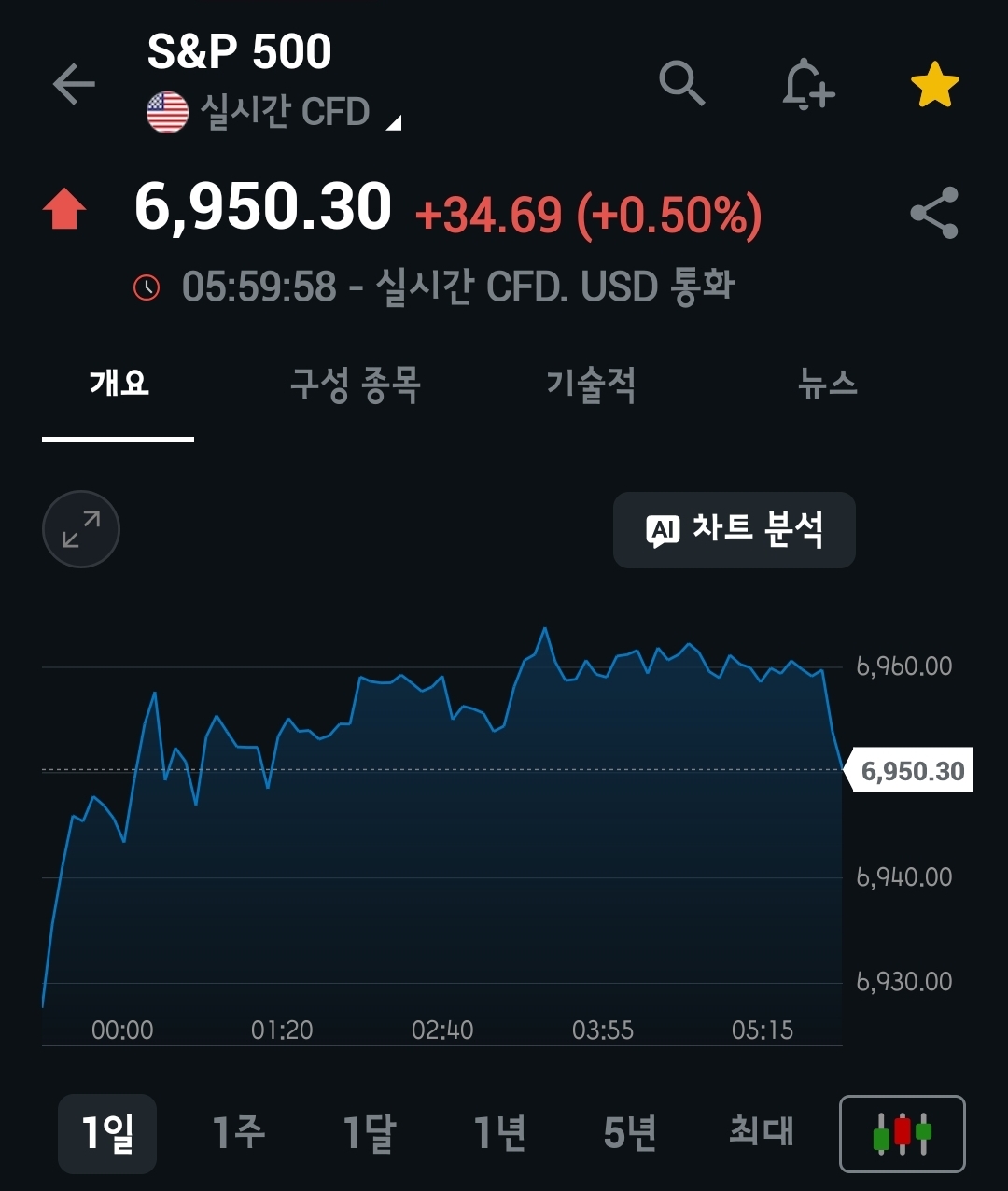This screenshot has width=1008, height=1191.
Task: Show the 1년 chart range
Action: point(499,1133)
